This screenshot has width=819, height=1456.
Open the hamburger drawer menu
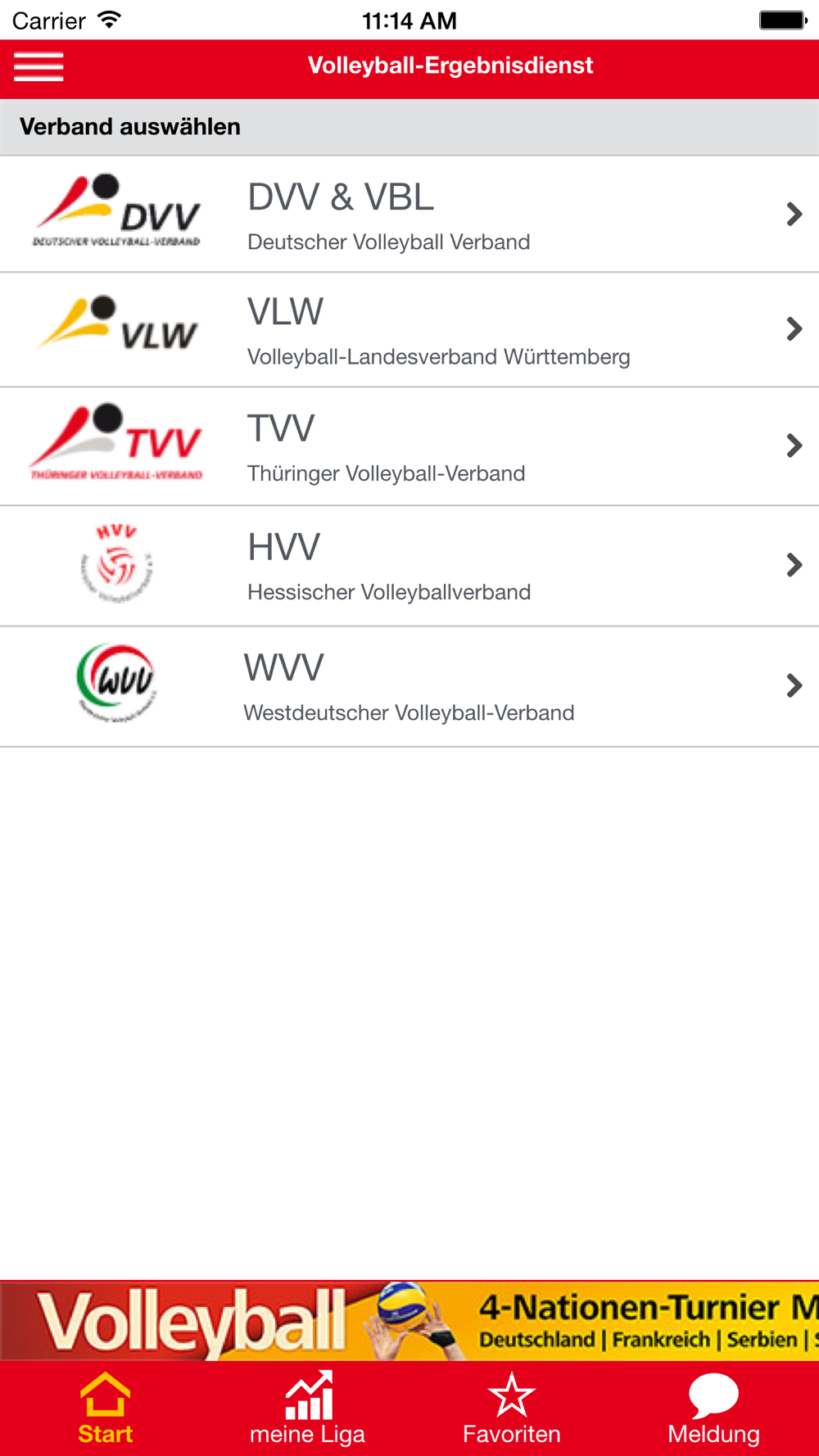point(38,67)
